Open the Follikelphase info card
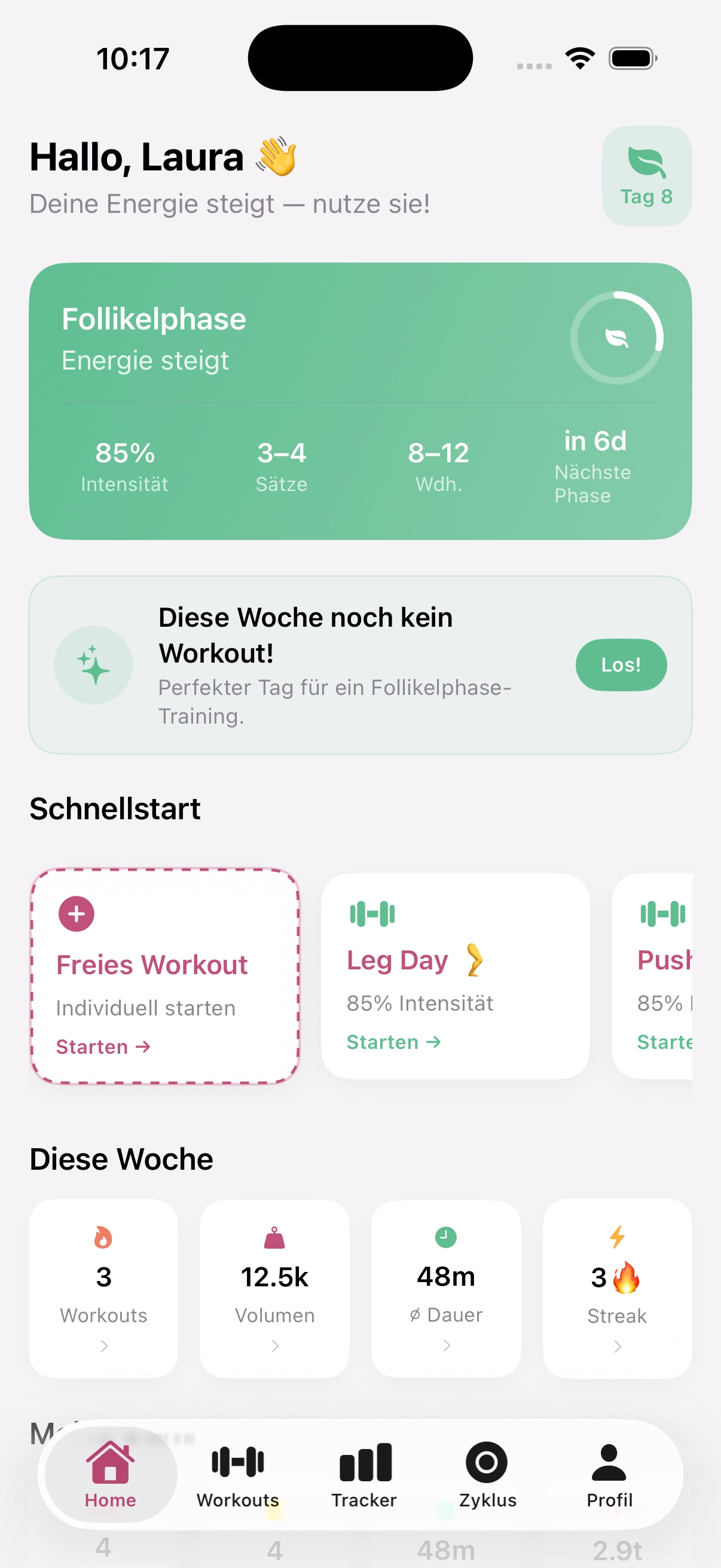The image size is (721, 1568). point(360,401)
